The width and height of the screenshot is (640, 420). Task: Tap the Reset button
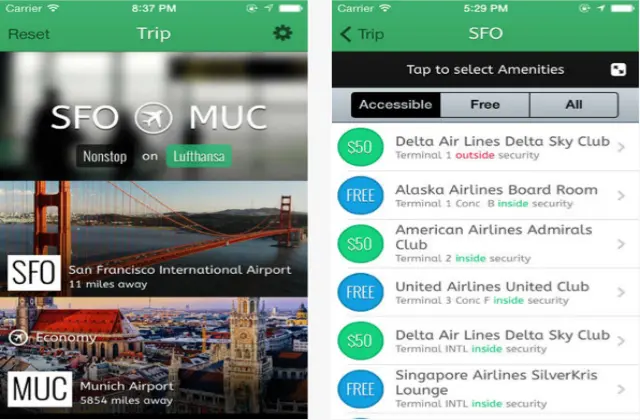point(29,34)
